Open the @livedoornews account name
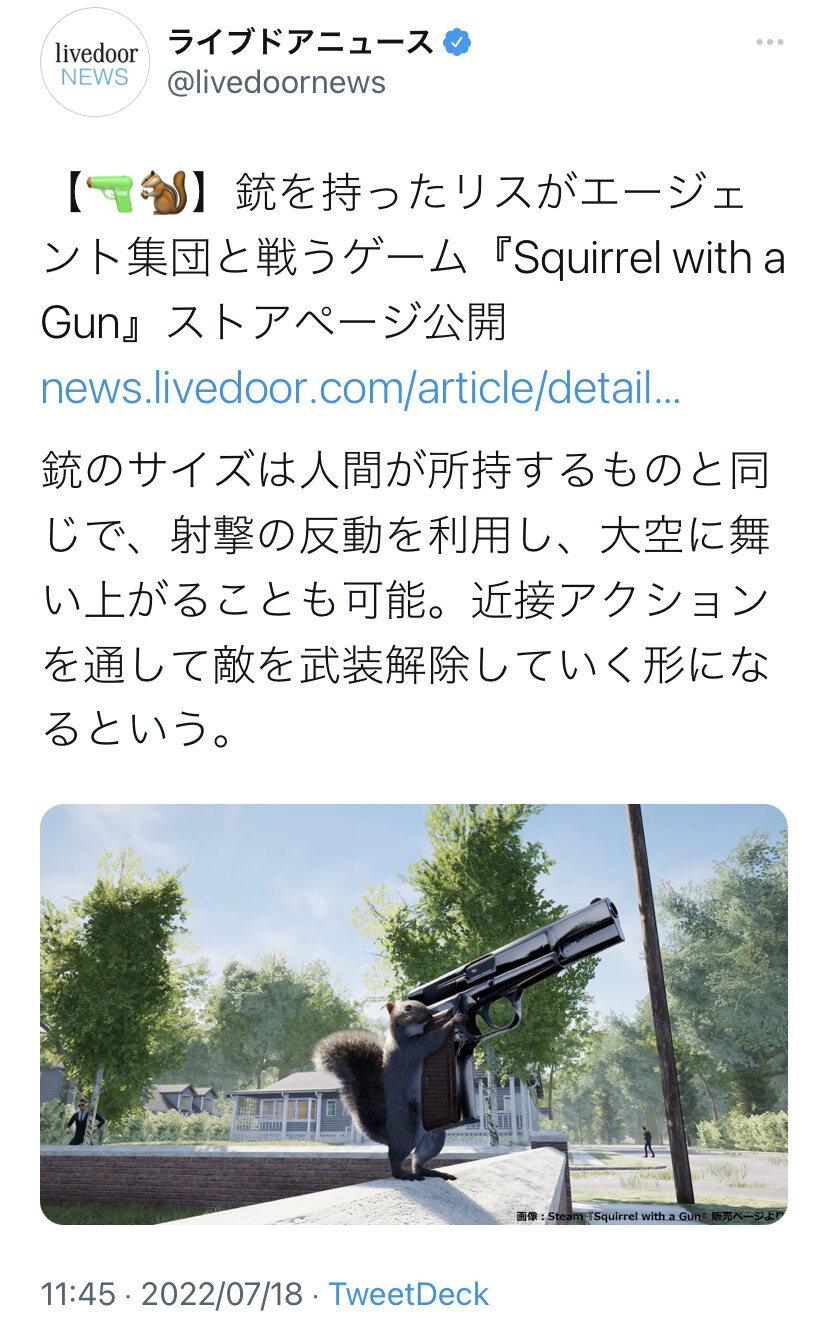Image resolution: width=828 pixels, height=1340 pixels. coord(276,82)
